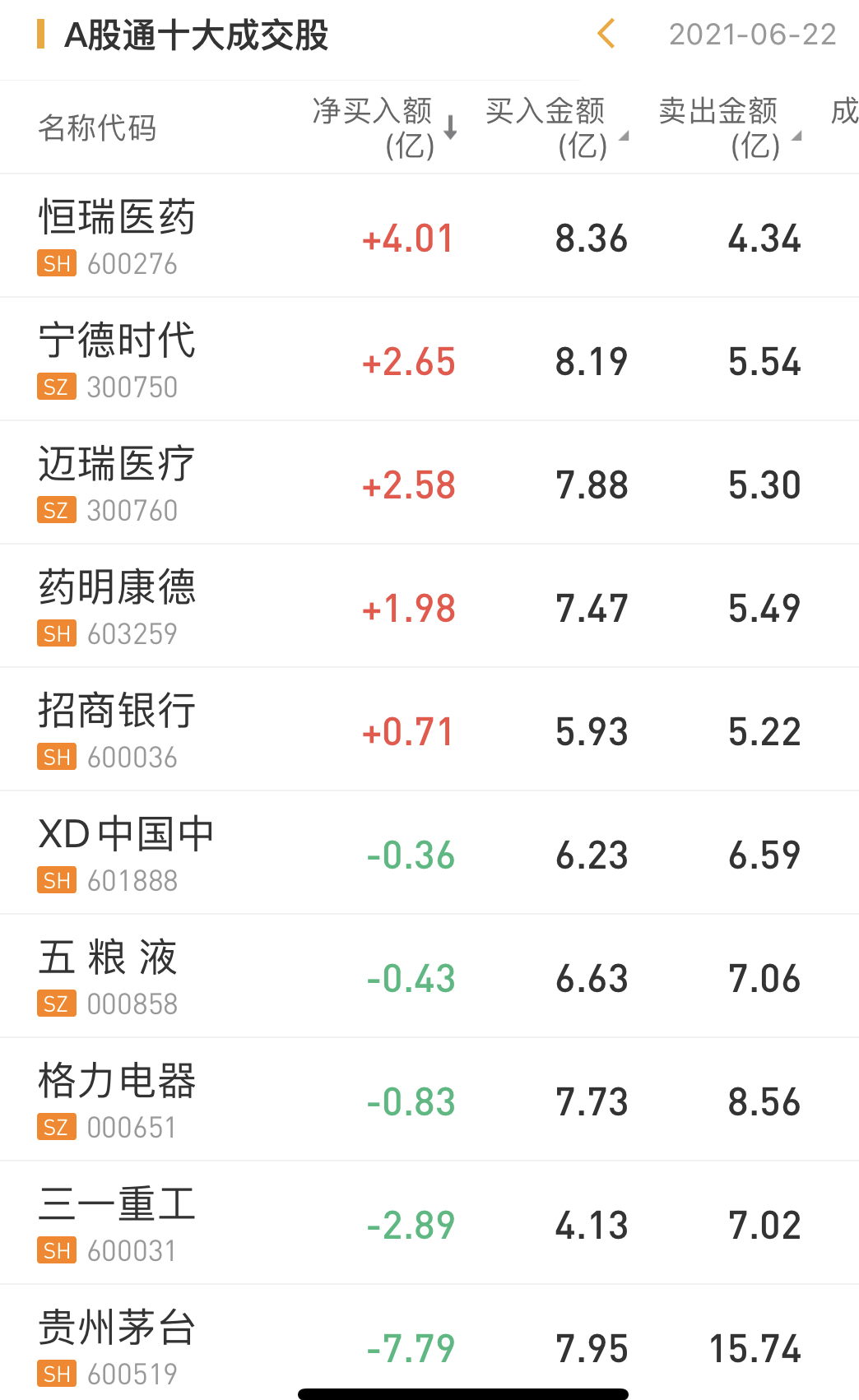Image resolution: width=859 pixels, height=1400 pixels.
Task: Sort by 卖出金额 column
Action: coord(728,127)
